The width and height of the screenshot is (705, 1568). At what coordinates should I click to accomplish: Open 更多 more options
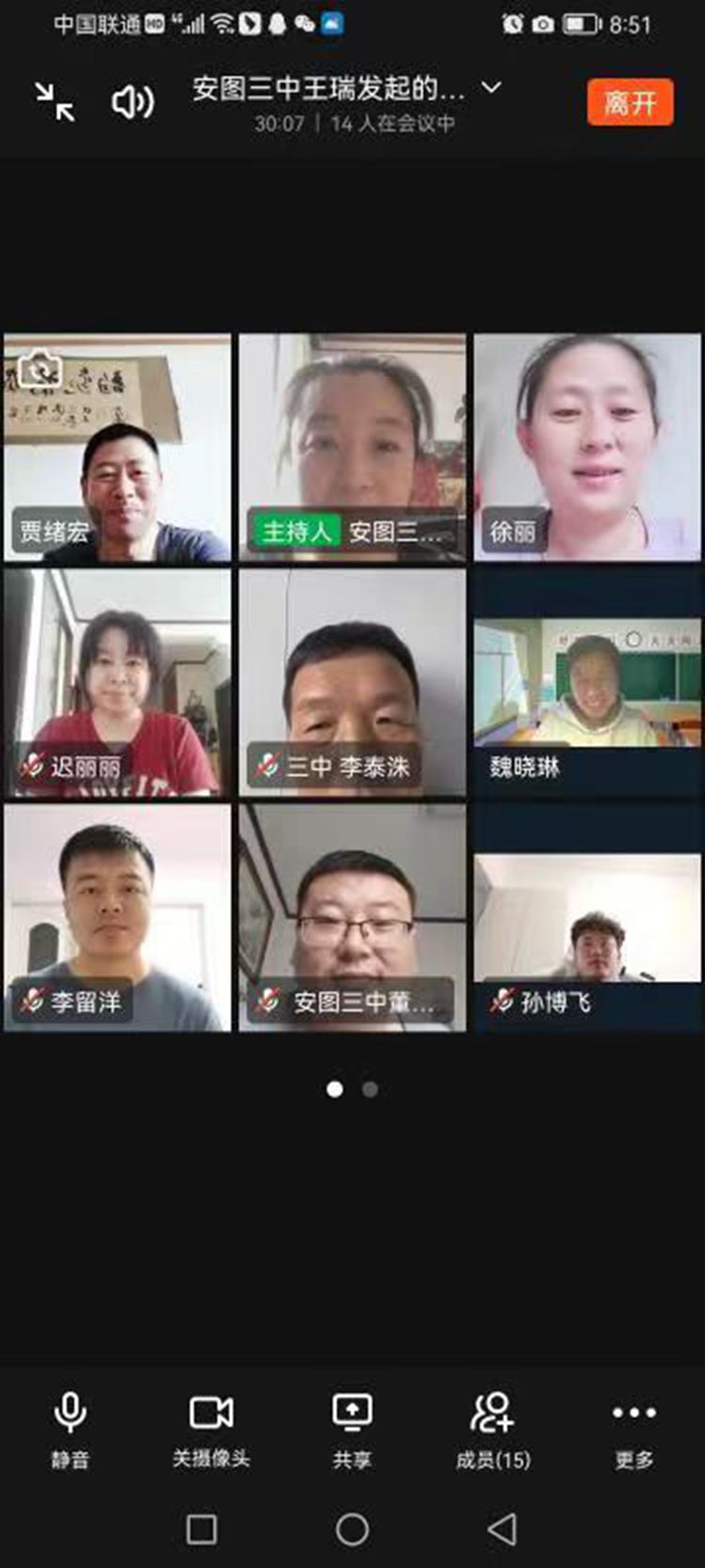pos(634,1429)
